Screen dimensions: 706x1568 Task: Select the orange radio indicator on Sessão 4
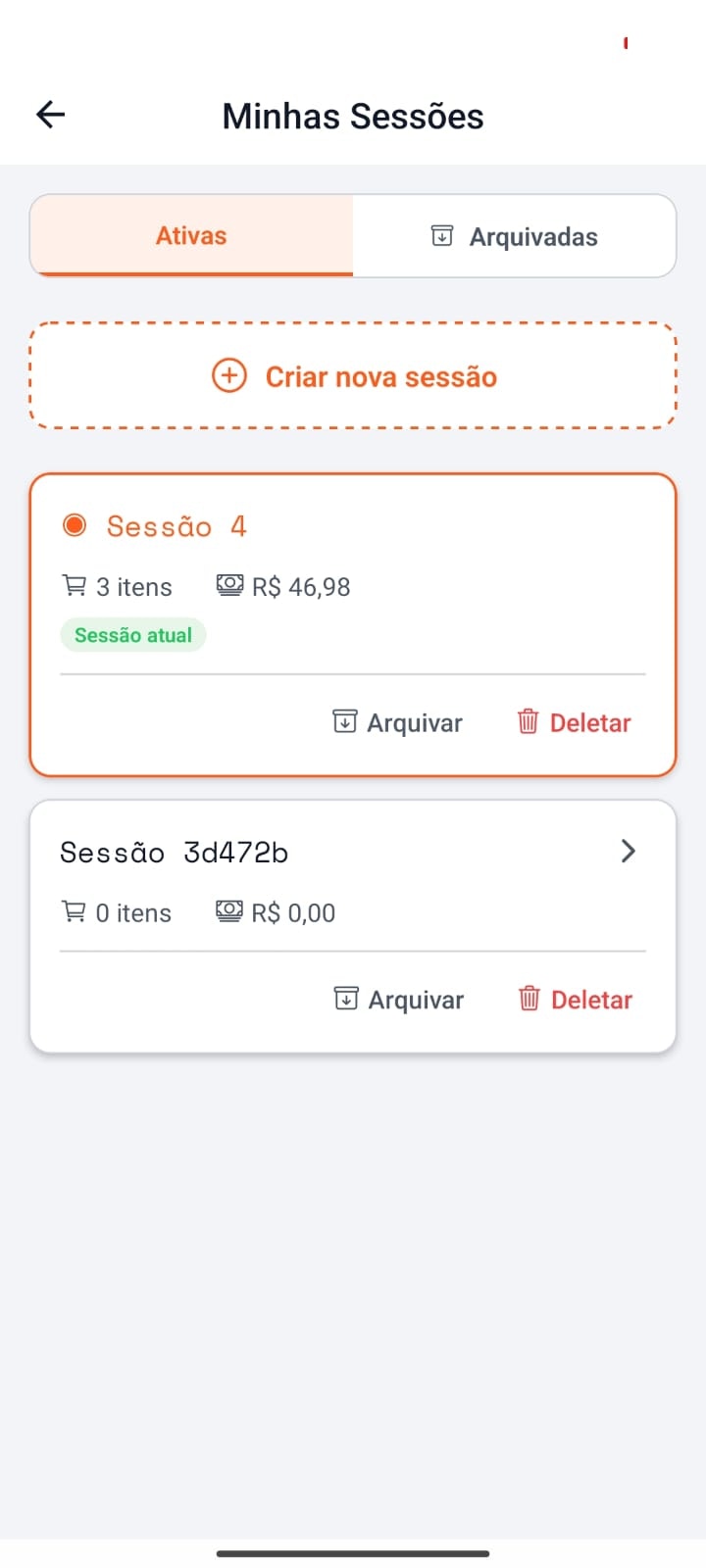74,525
